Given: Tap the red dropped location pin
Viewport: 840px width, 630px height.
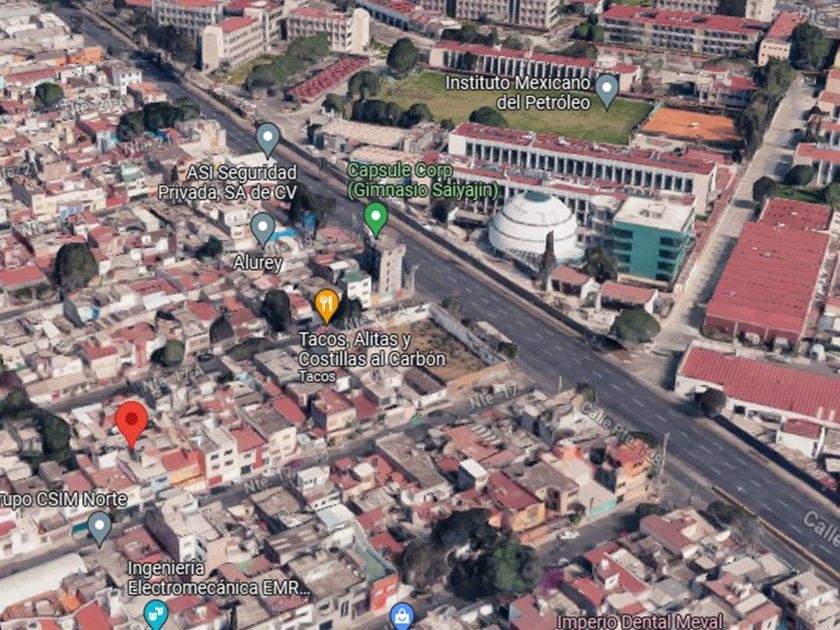Looking at the screenshot, I should point(131,423).
